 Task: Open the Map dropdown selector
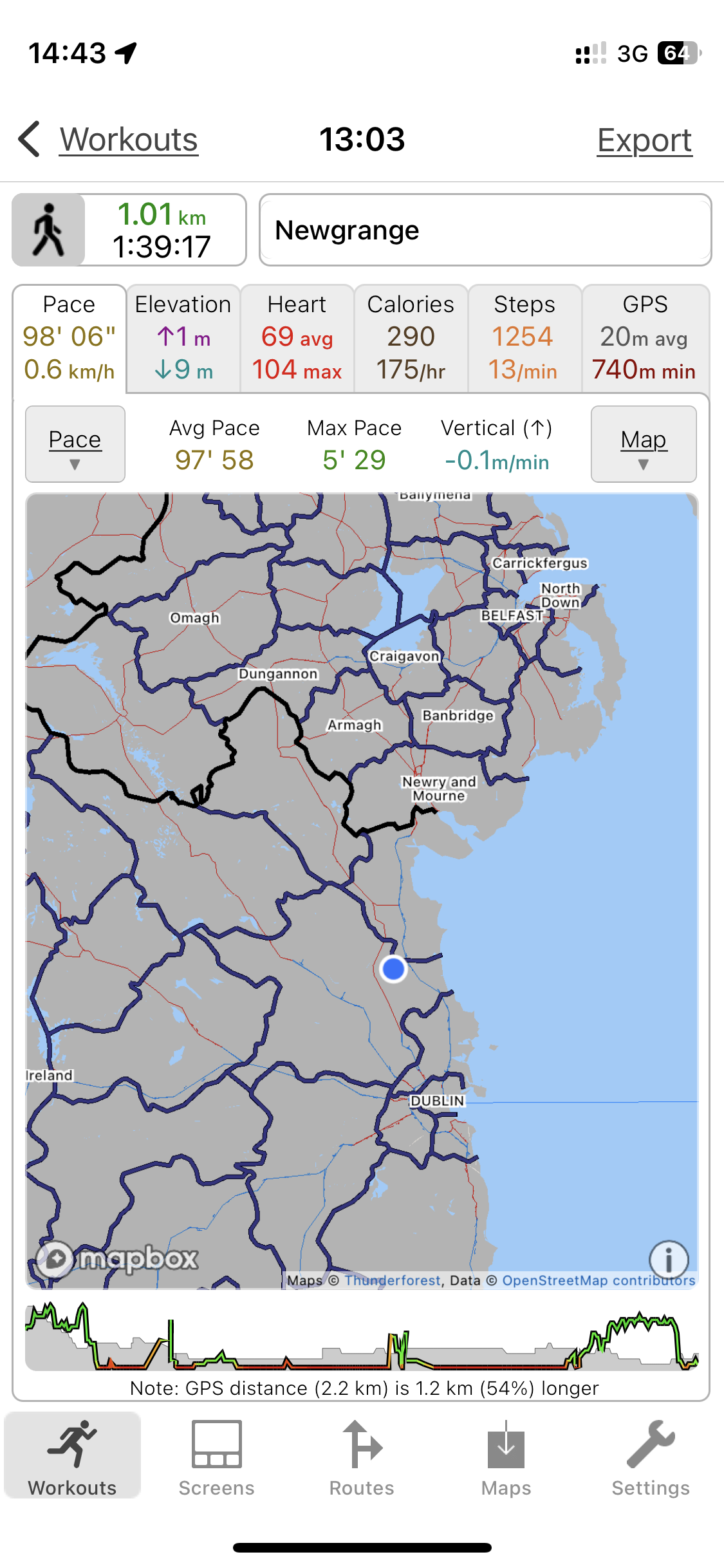(644, 444)
